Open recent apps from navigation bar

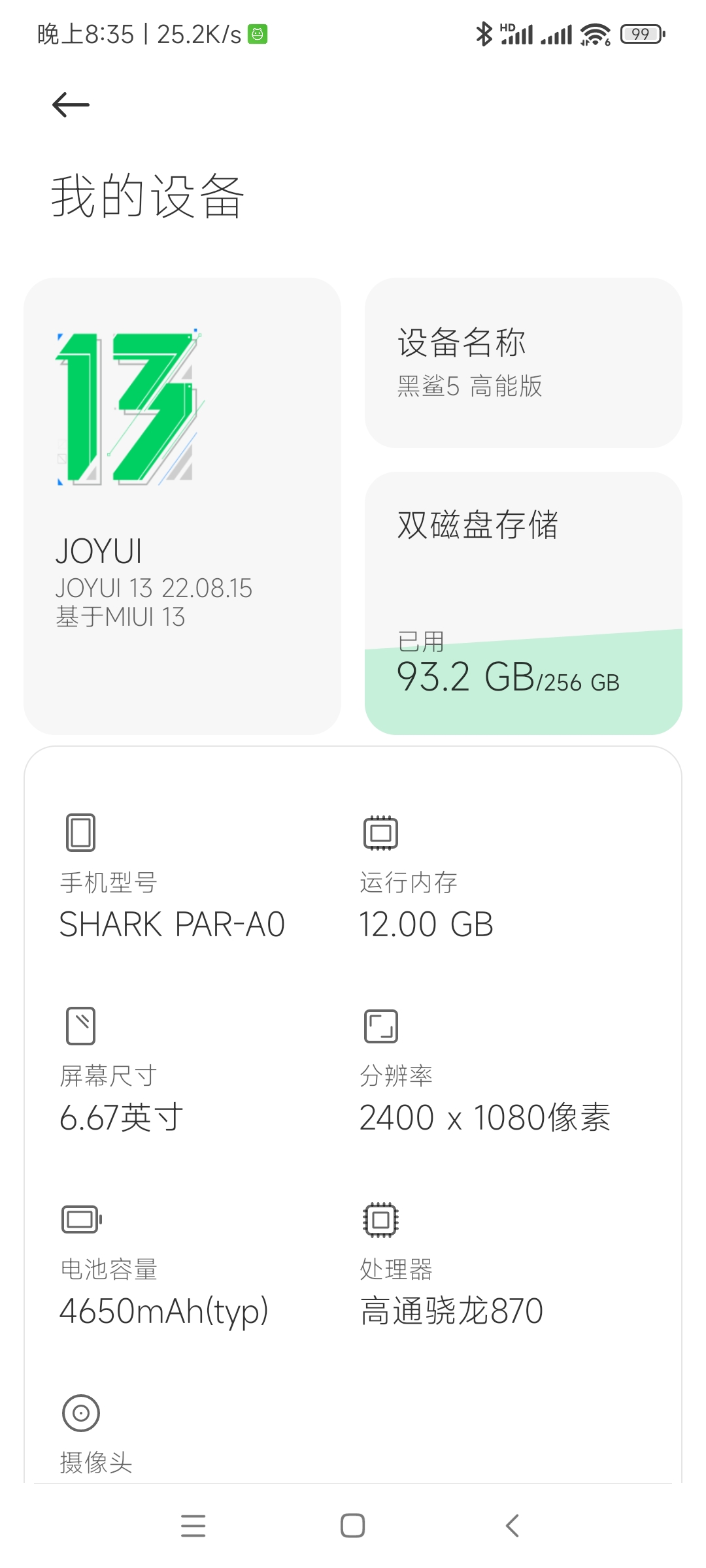(x=193, y=1526)
